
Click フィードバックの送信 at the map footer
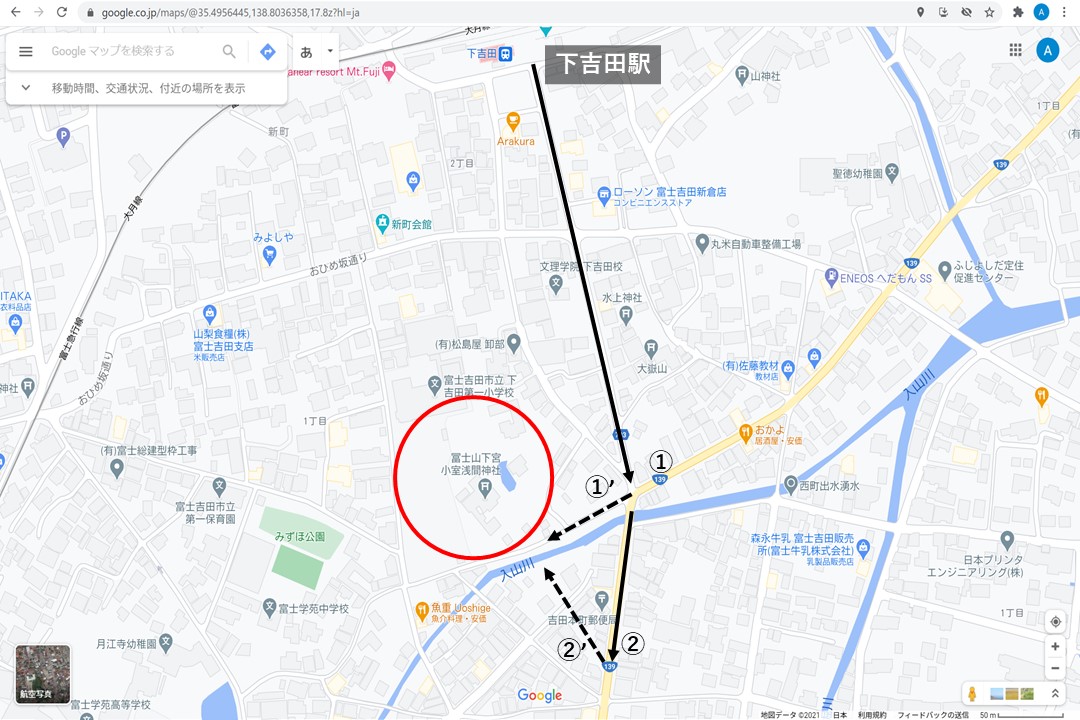click(x=933, y=715)
